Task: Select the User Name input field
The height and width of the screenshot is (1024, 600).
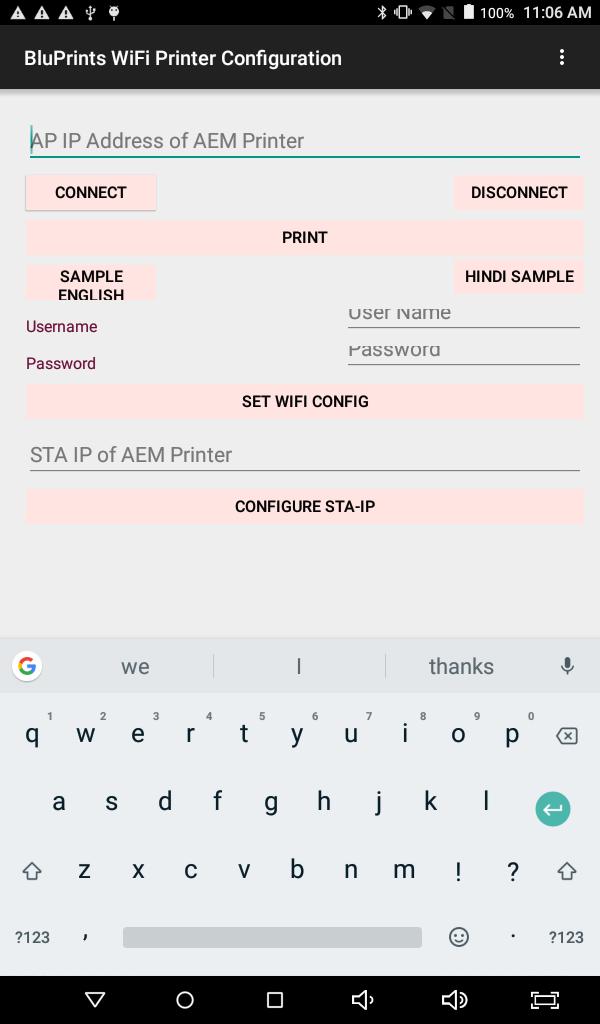Action: click(463, 314)
